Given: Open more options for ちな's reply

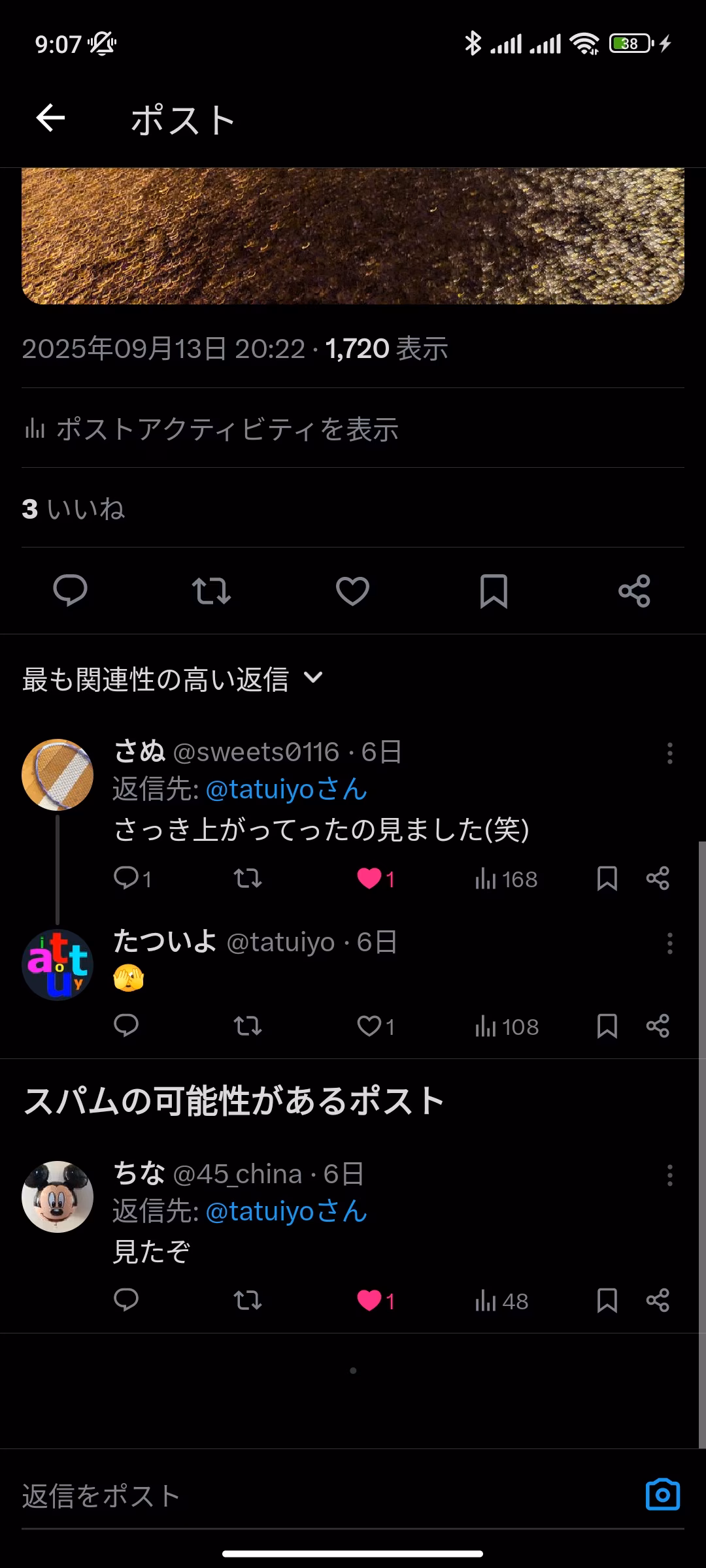Looking at the screenshot, I should pos(669,1175).
